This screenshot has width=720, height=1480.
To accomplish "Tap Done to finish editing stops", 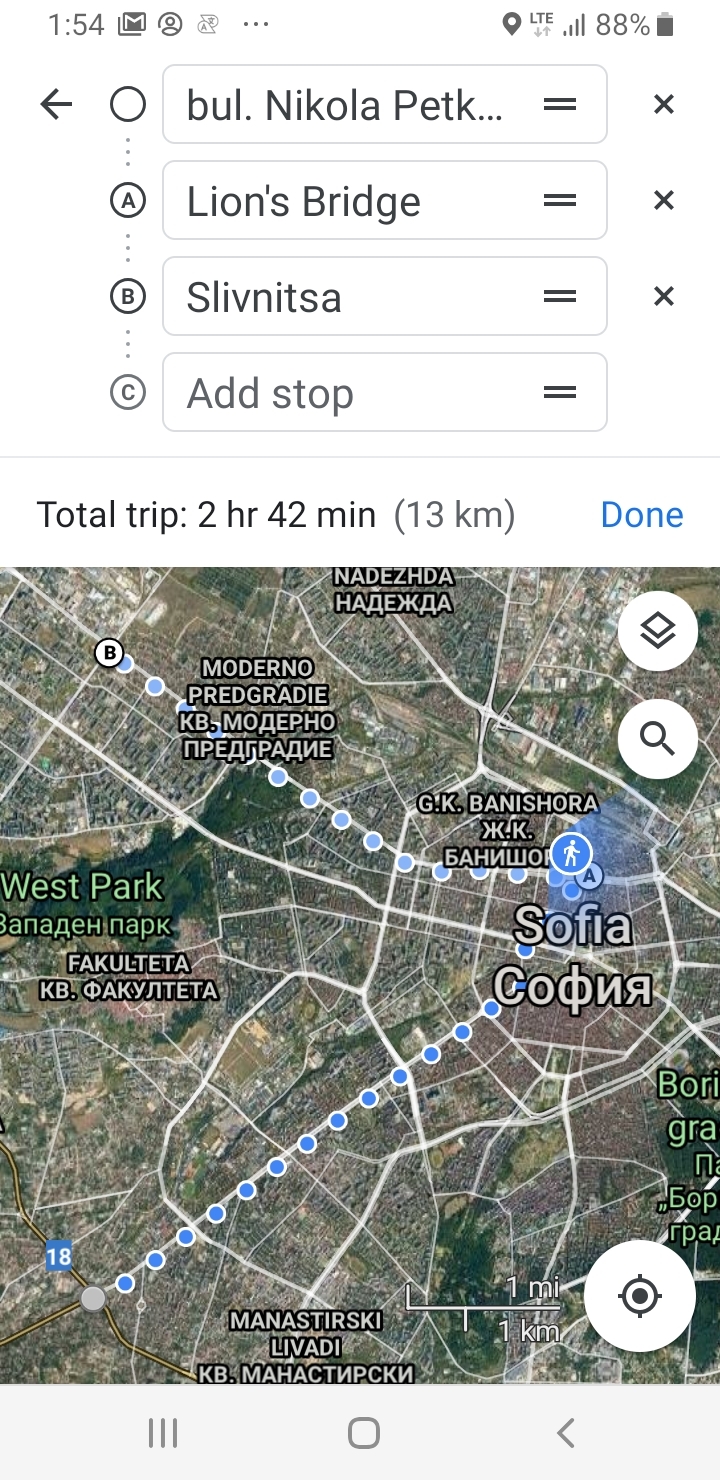I will pos(642,515).
